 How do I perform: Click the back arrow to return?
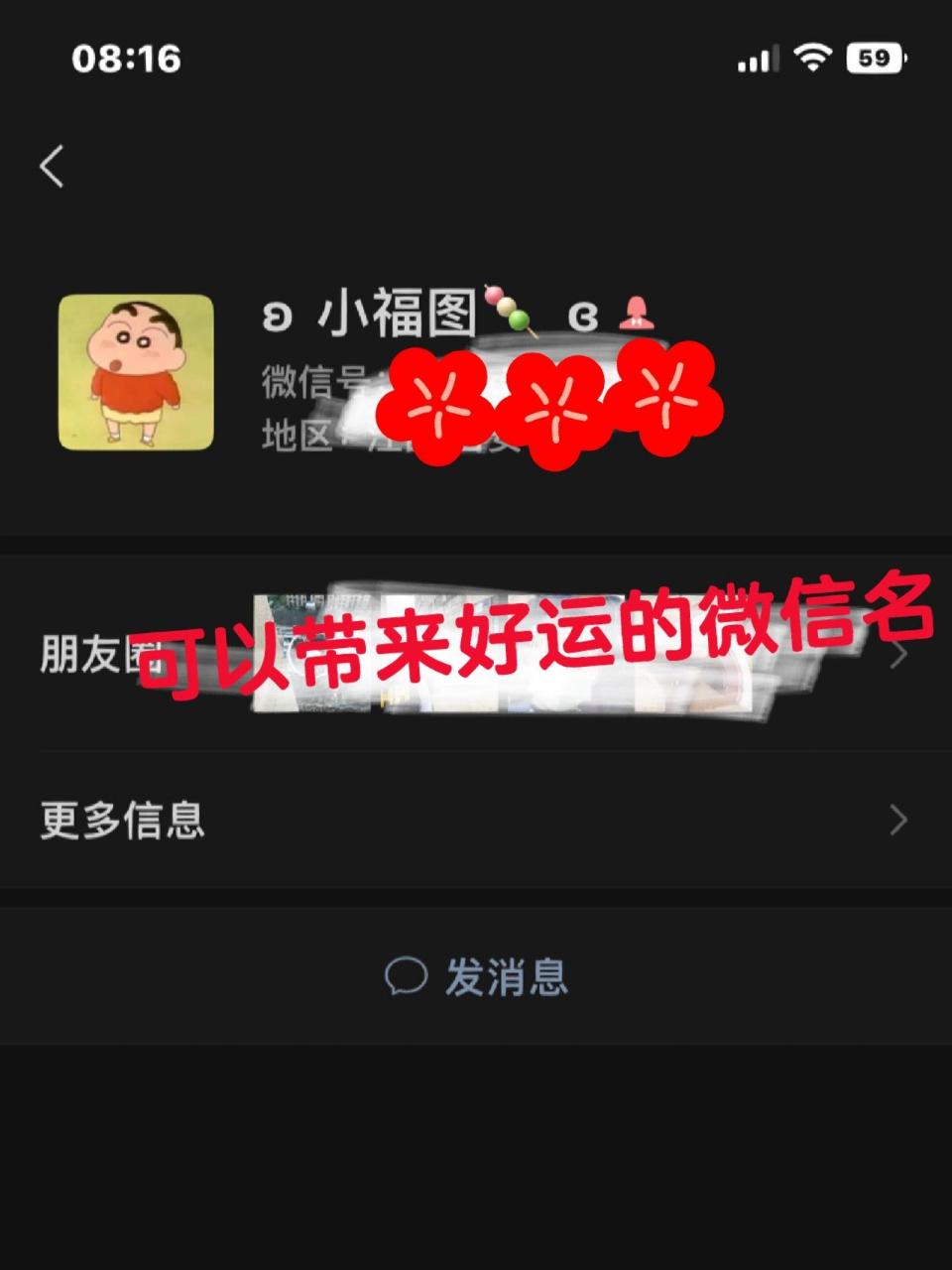coord(52,167)
